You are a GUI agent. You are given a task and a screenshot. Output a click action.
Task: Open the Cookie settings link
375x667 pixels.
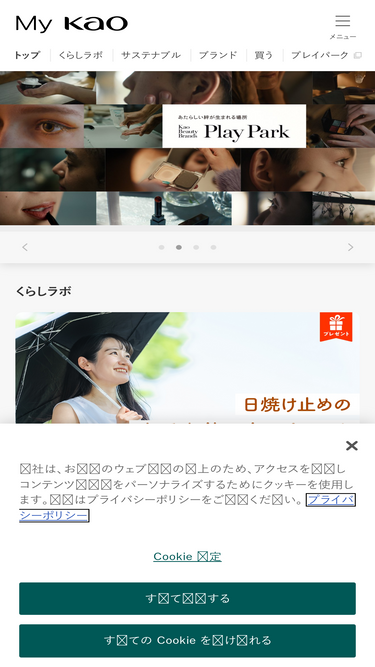click(x=188, y=556)
